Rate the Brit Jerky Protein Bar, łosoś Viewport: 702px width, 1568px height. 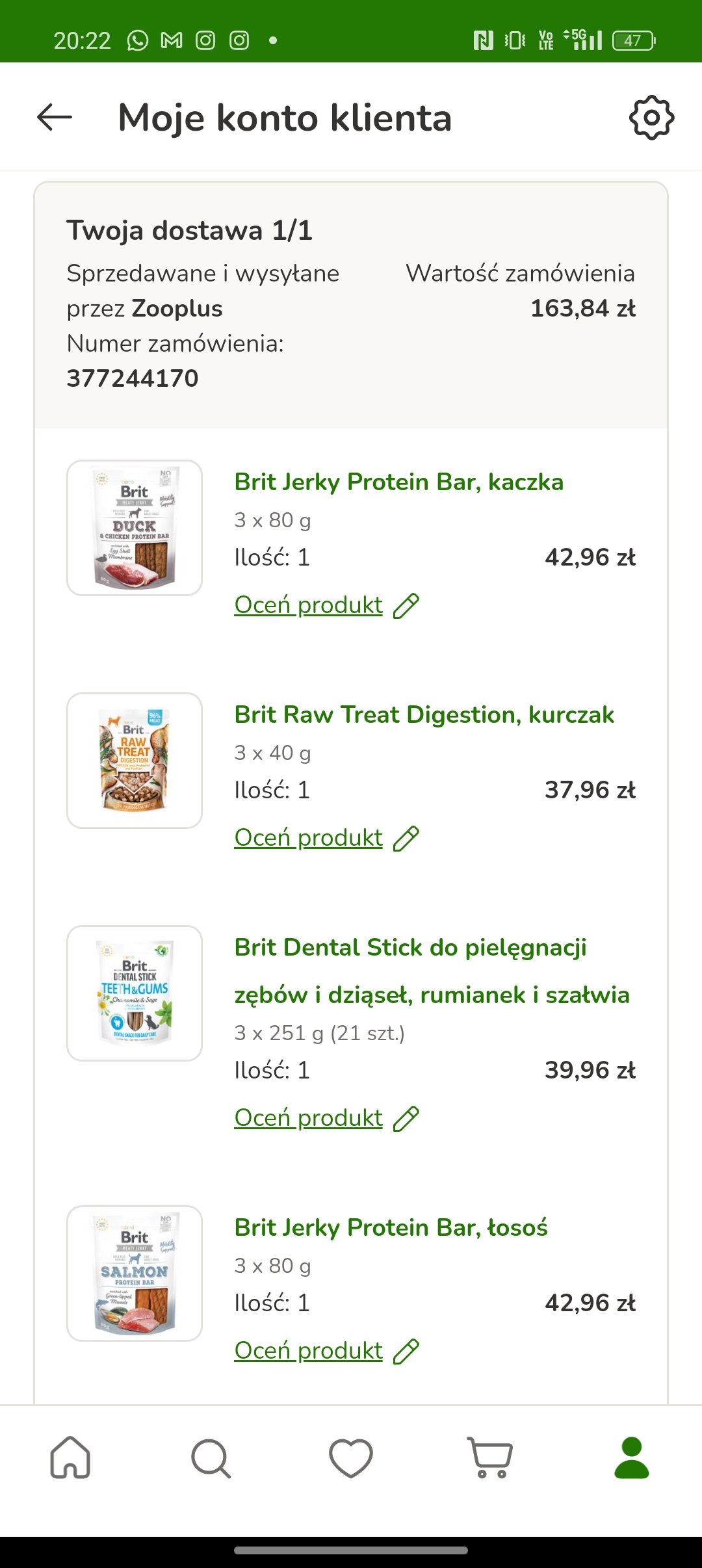pyautogui.click(x=326, y=1351)
